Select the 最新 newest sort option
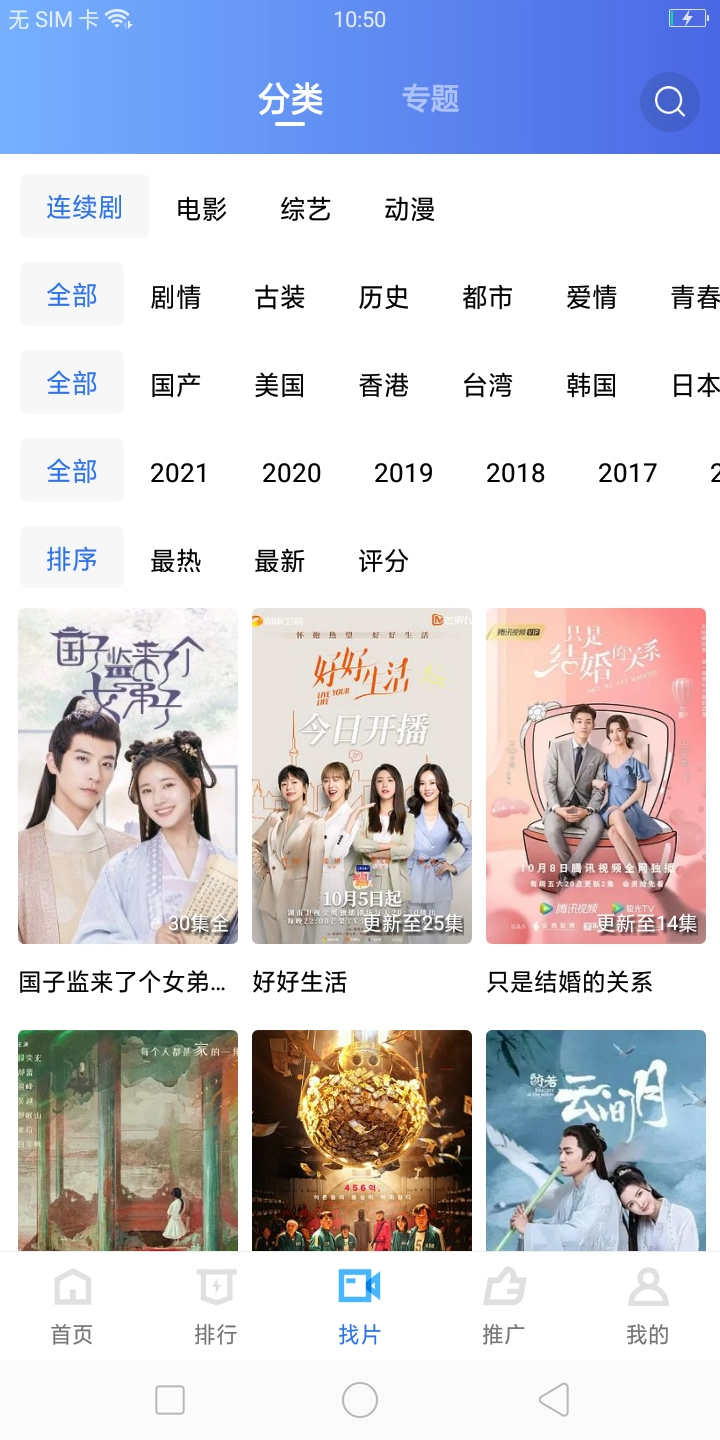Screen dimensions: 720x1440 click(x=277, y=562)
